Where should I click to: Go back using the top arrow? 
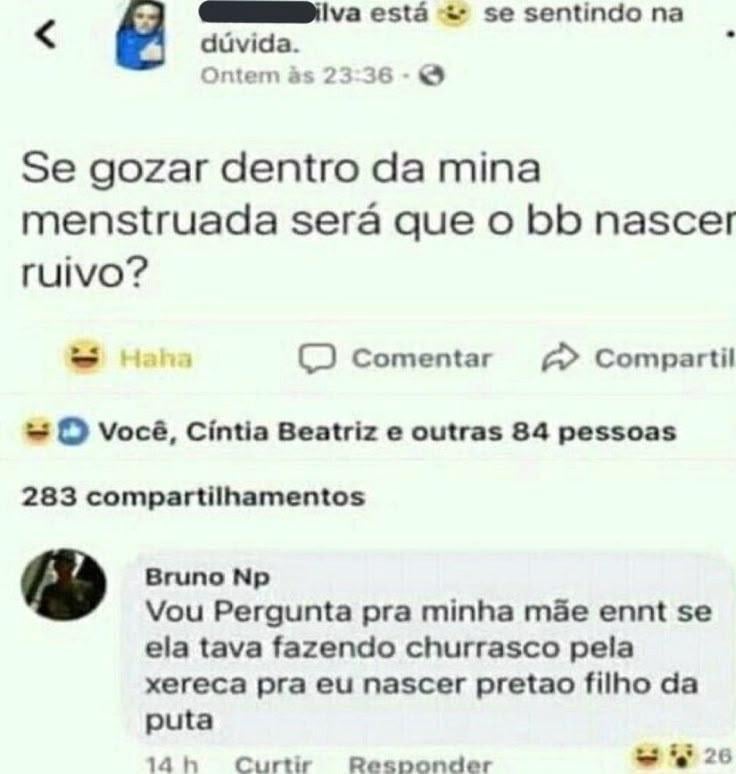tap(44, 36)
